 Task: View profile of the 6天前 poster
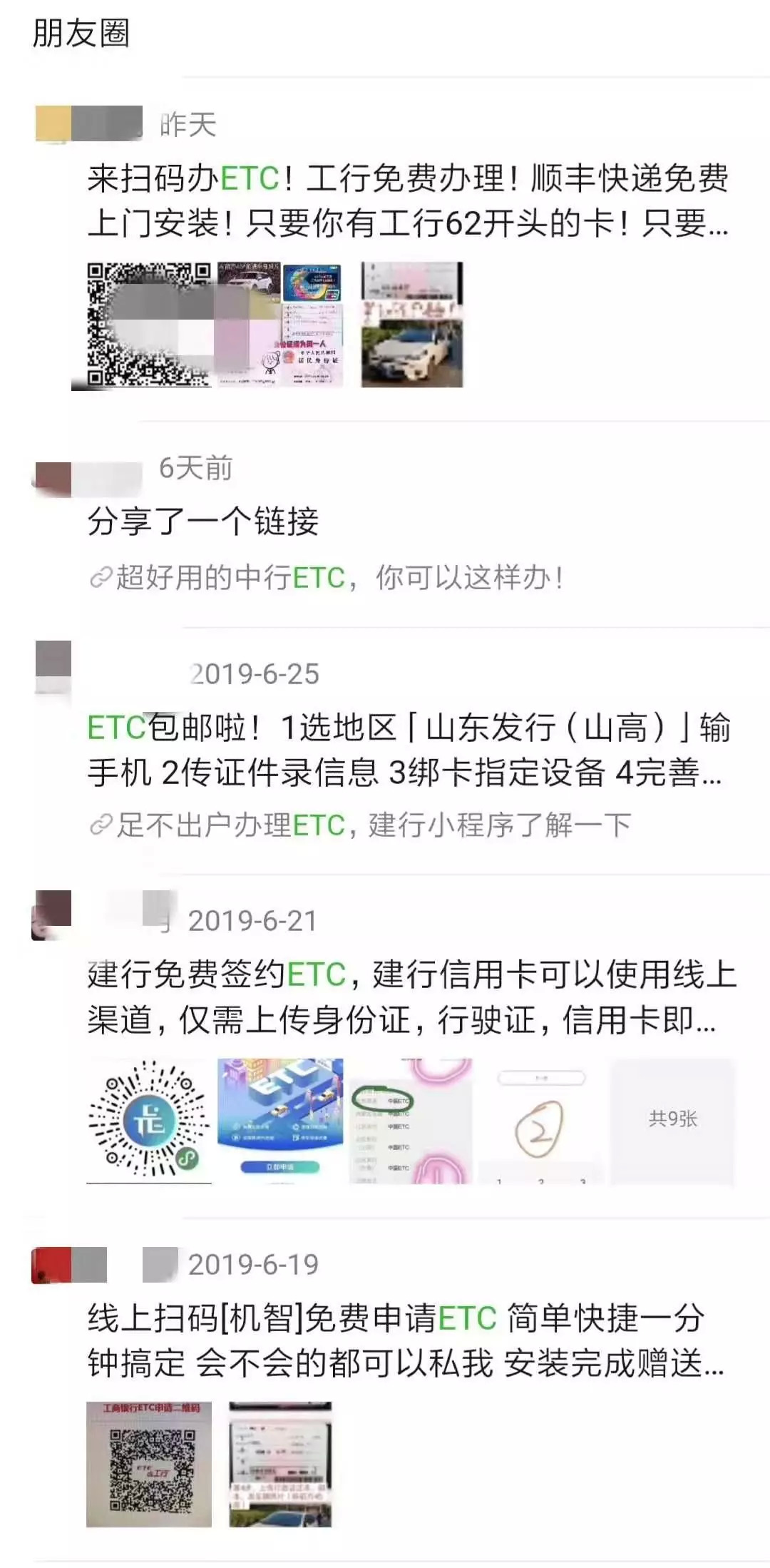click(52, 479)
